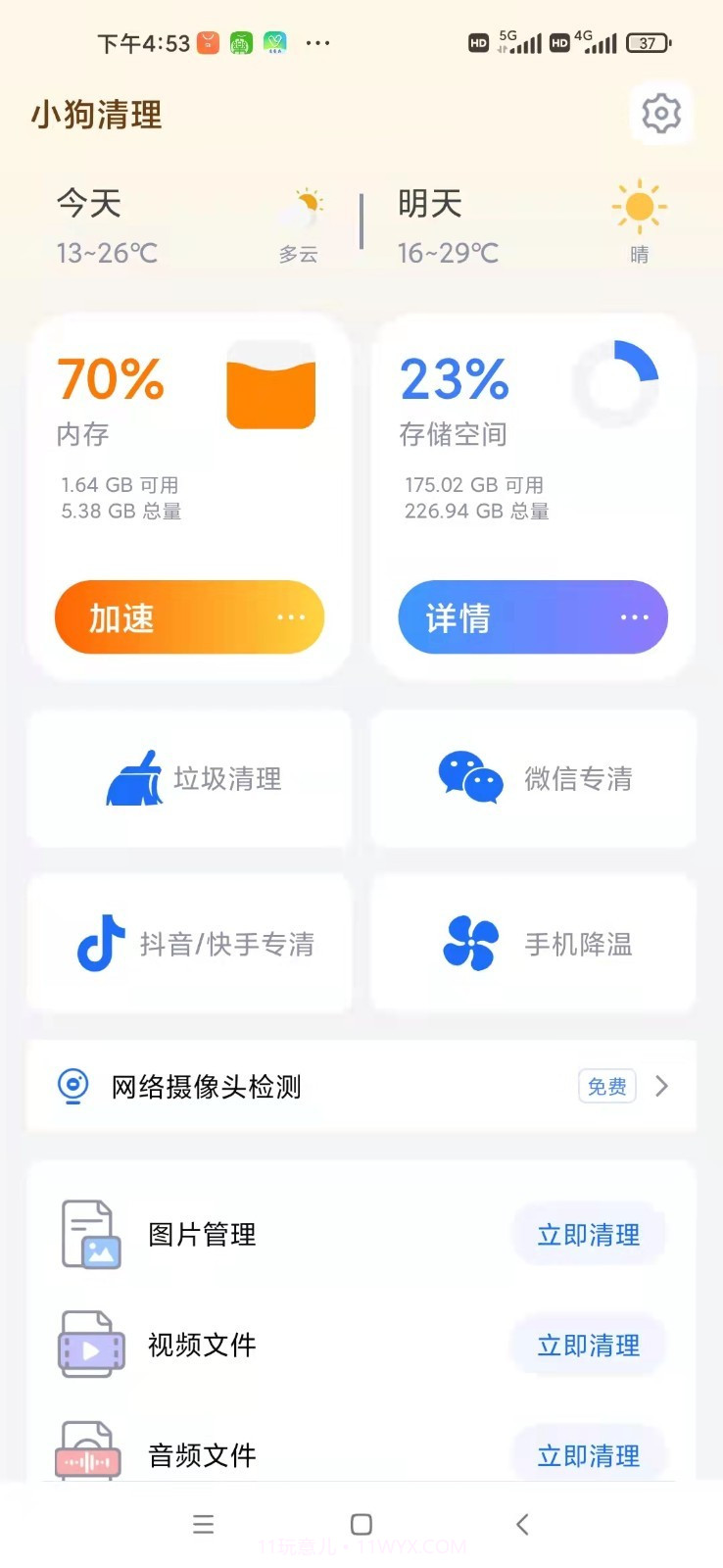This screenshot has height=1568, width=723.
Task: Open the settings gear
Action: click(661, 113)
